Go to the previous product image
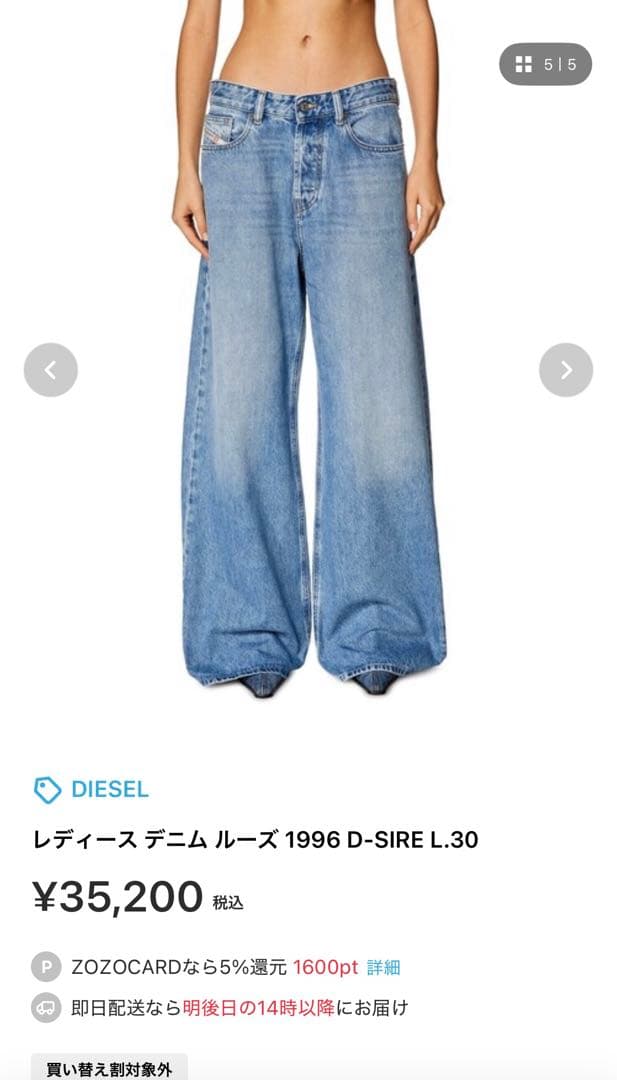 point(50,370)
